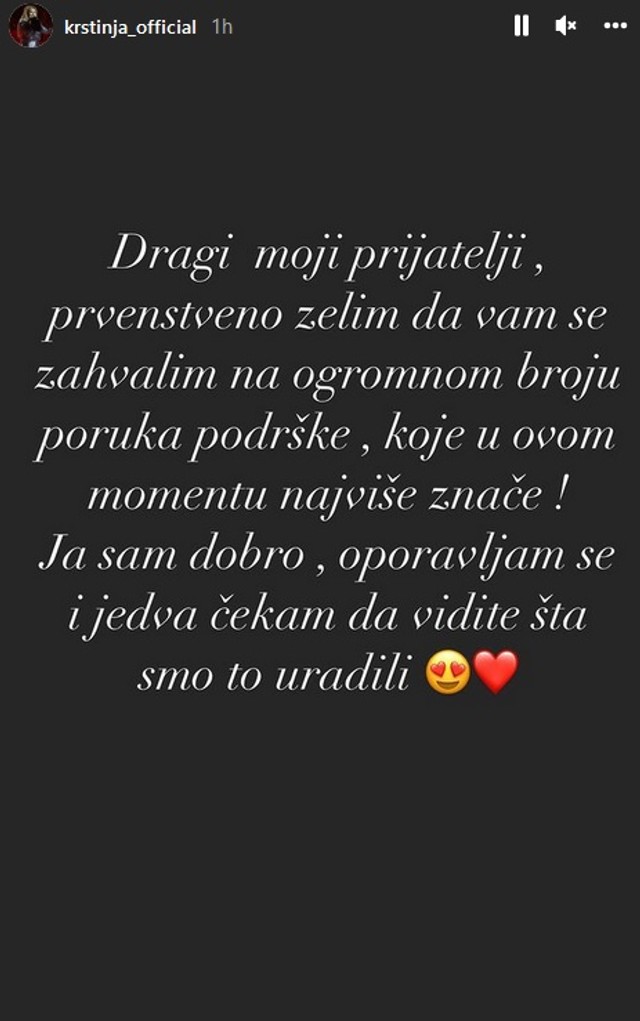
Task: Open krstinja_official profile picture
Action: coord(30,26)
